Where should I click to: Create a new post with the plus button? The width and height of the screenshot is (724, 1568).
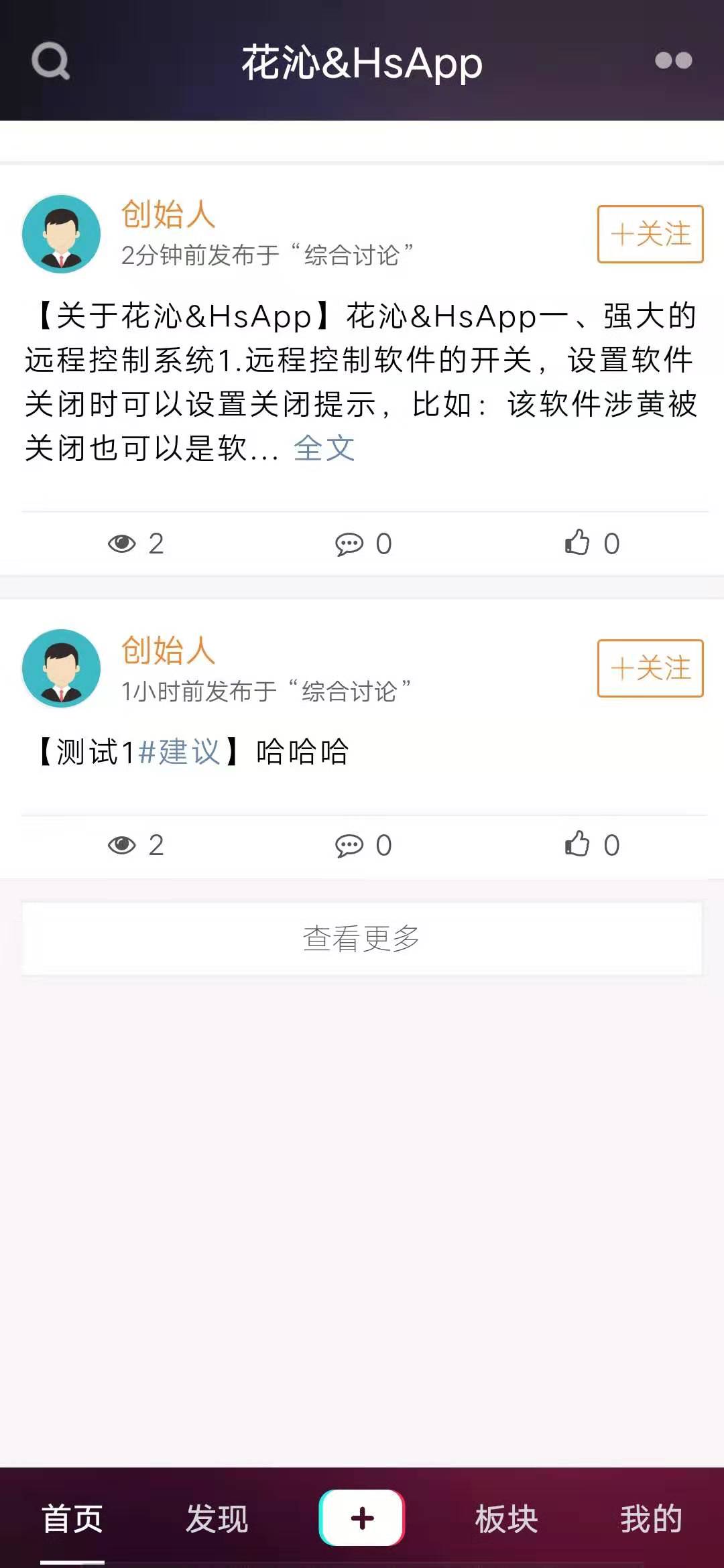click(362, 1518)
